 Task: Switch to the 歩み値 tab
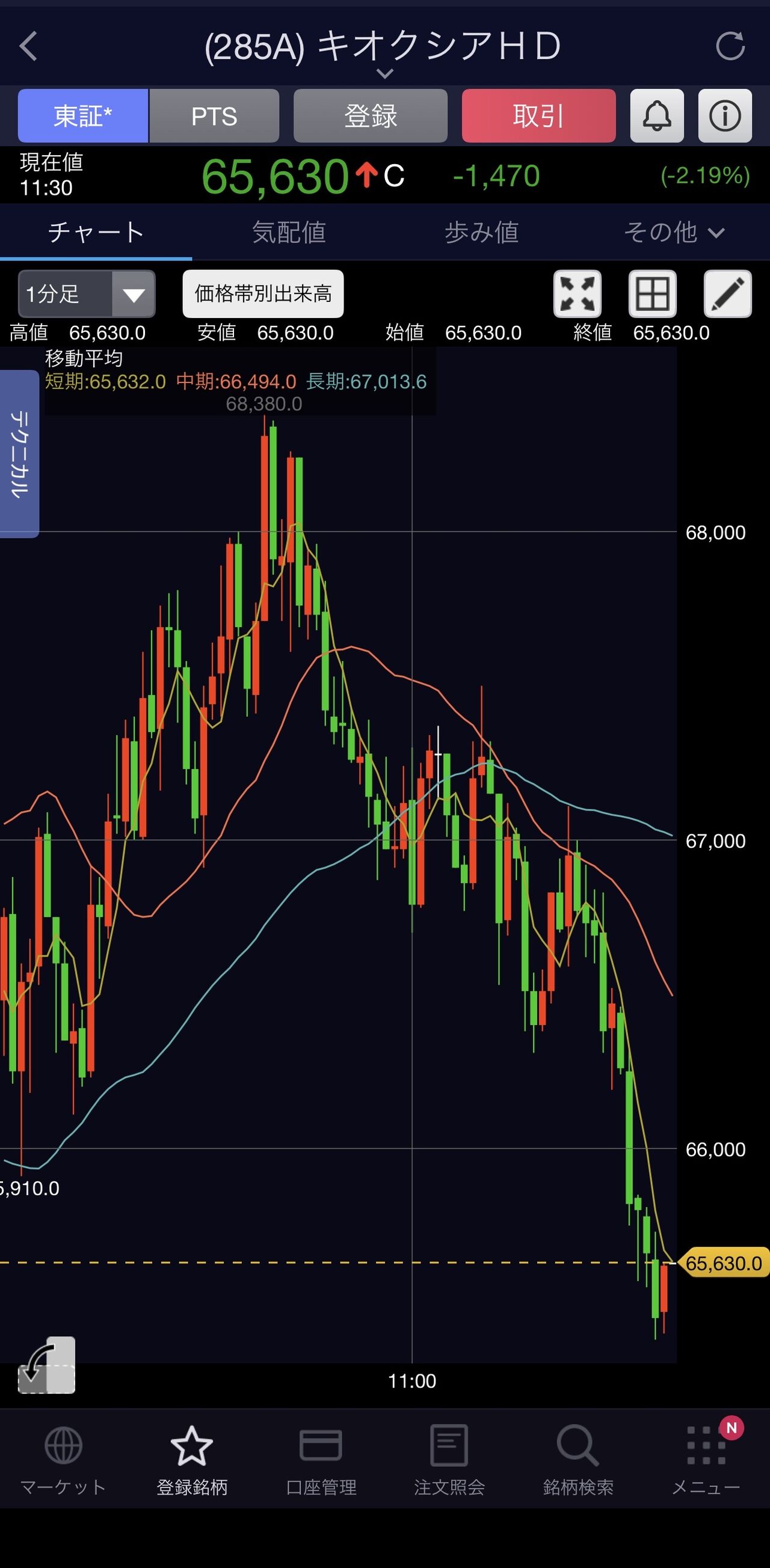click(x=481, y=232)
